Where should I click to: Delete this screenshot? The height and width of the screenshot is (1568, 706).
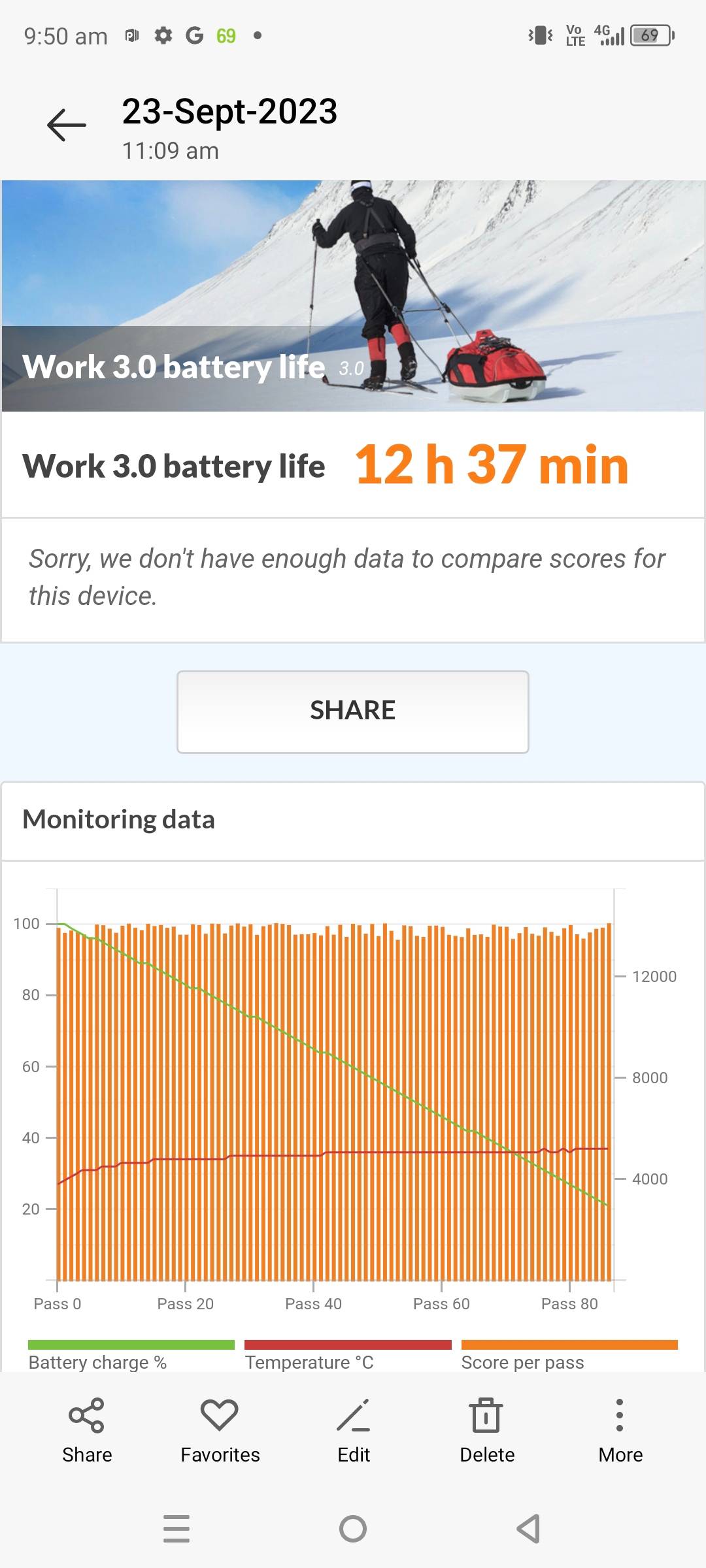point(486,1431)
